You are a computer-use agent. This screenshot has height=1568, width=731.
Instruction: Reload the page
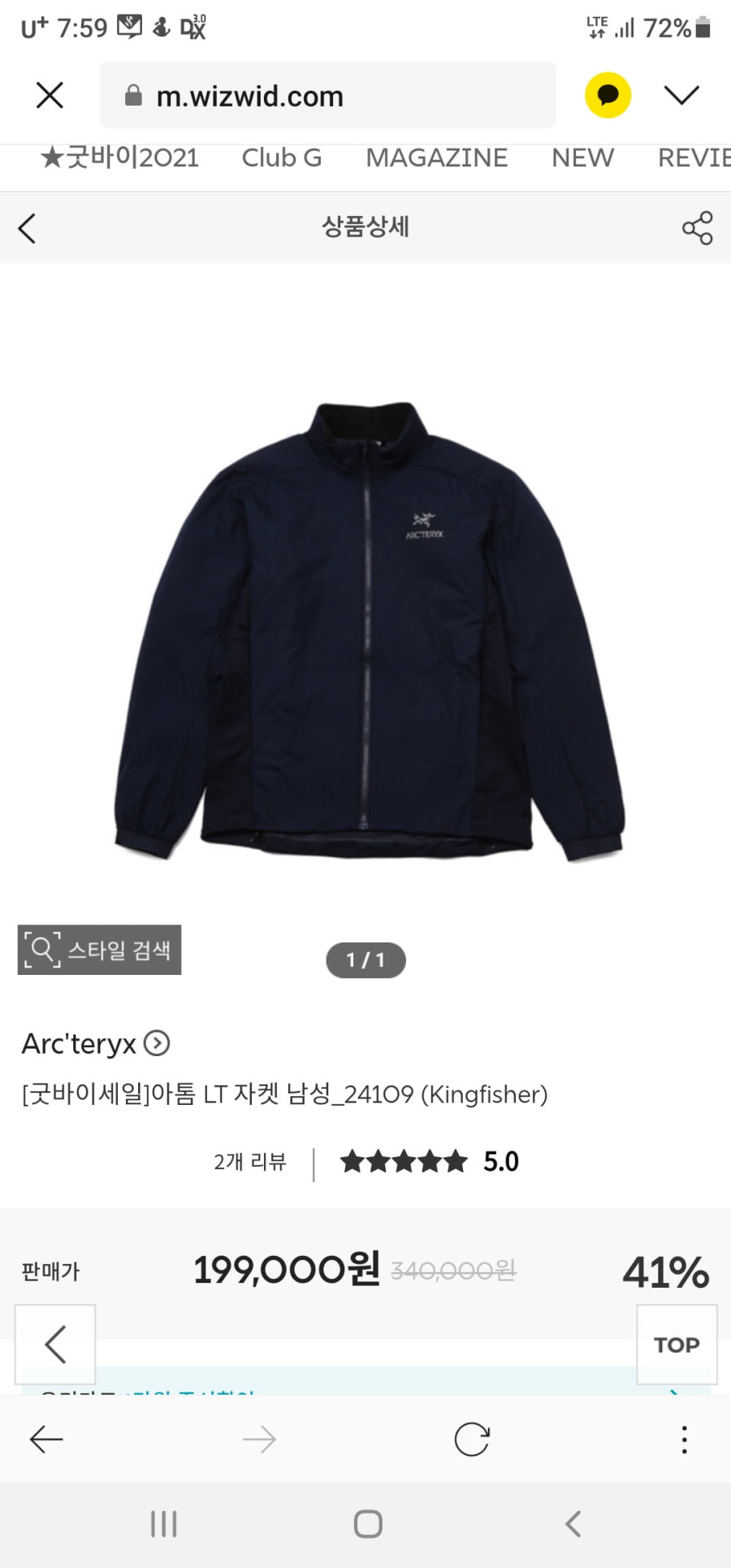(471, 1440)
